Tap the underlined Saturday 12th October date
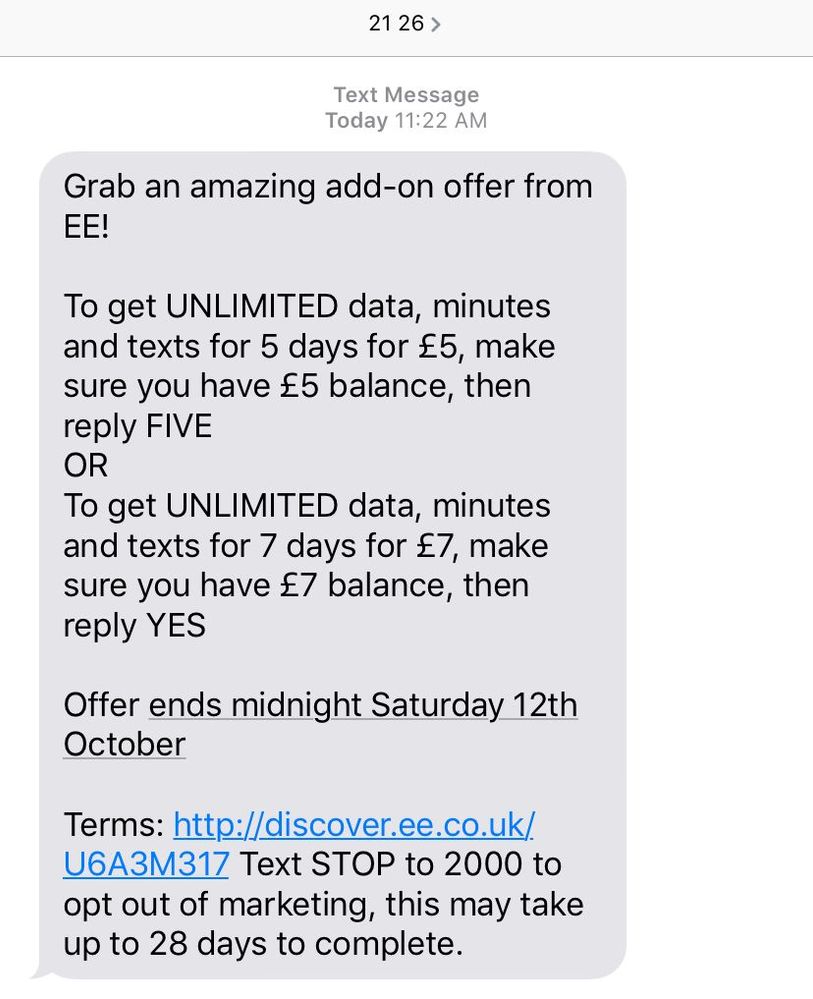This screenshot has height=999, width=813. click(363, 706)
